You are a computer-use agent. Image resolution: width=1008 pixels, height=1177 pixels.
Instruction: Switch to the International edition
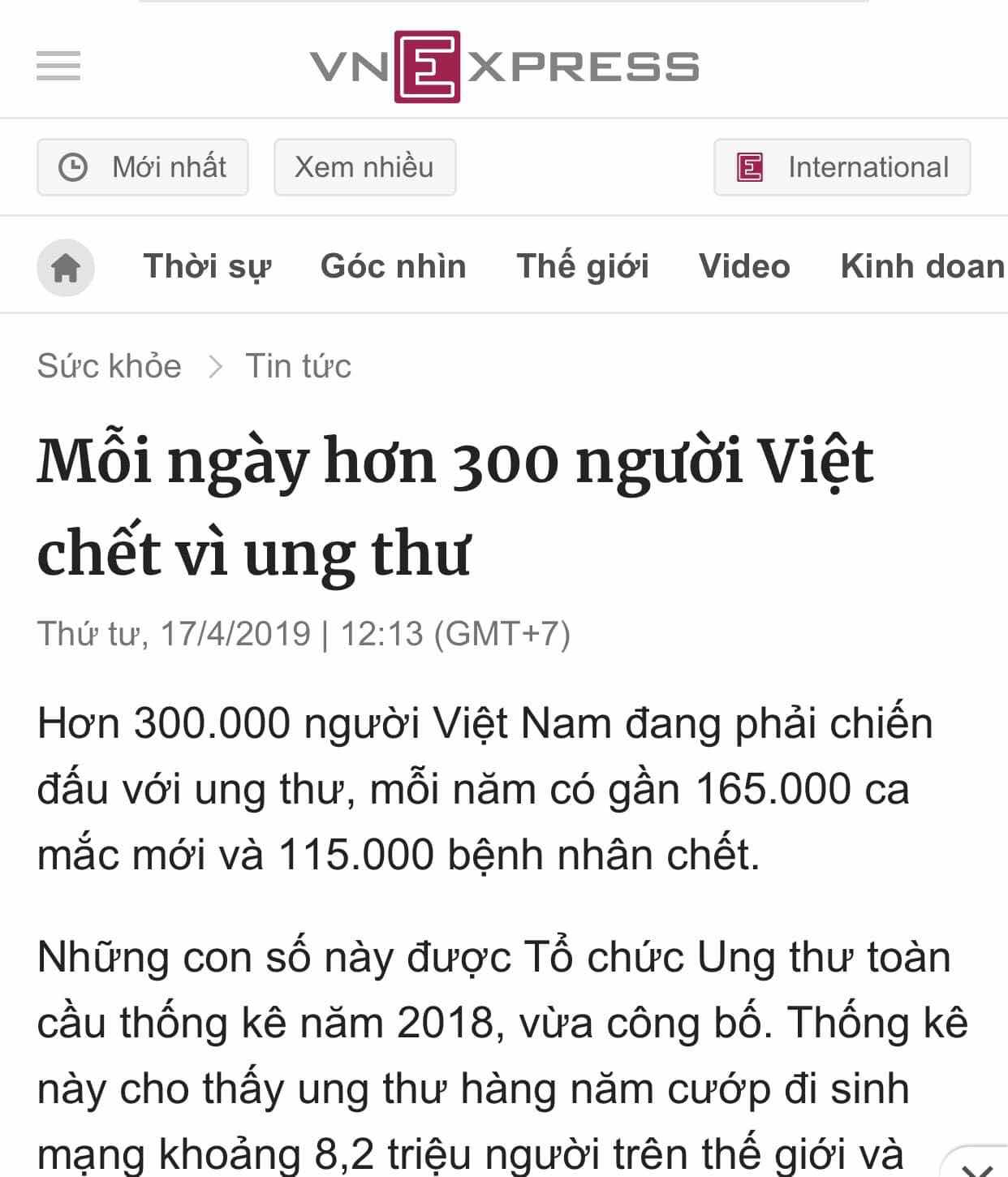click(x=842, y=167)
